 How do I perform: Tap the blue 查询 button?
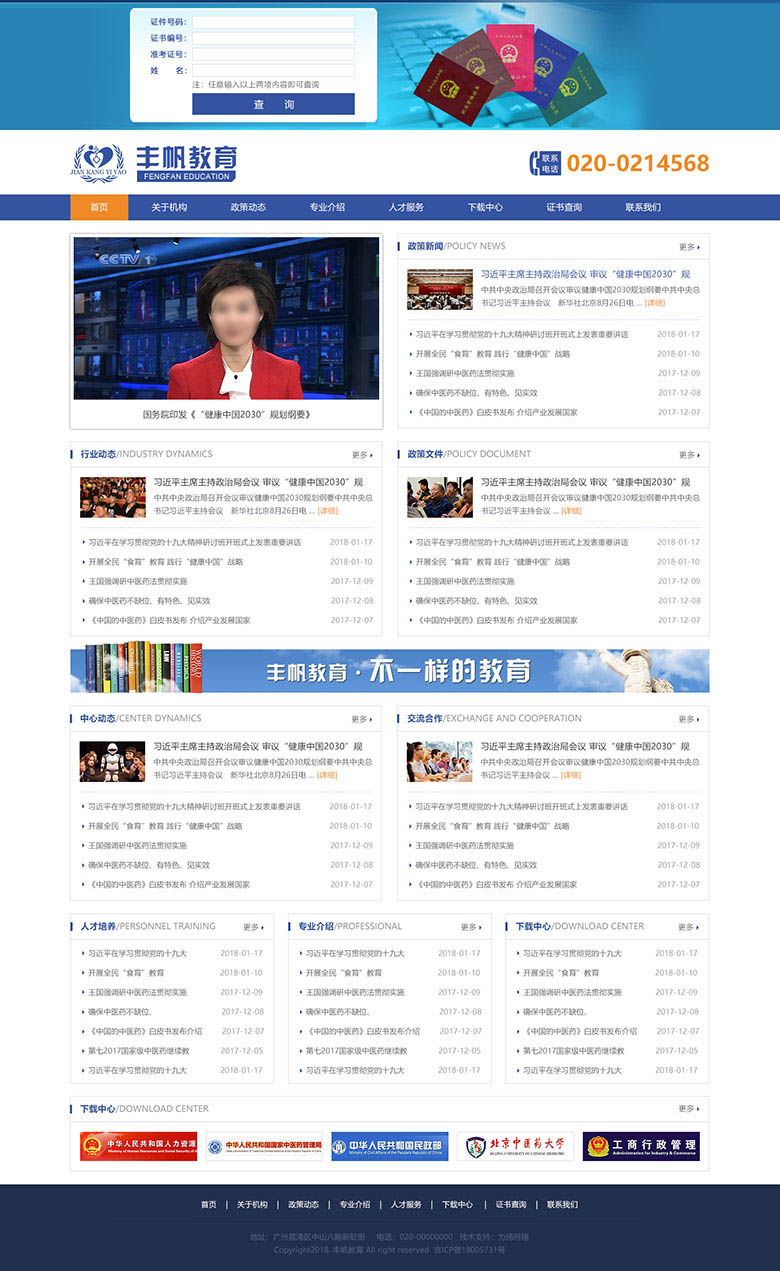coord(273,104)
